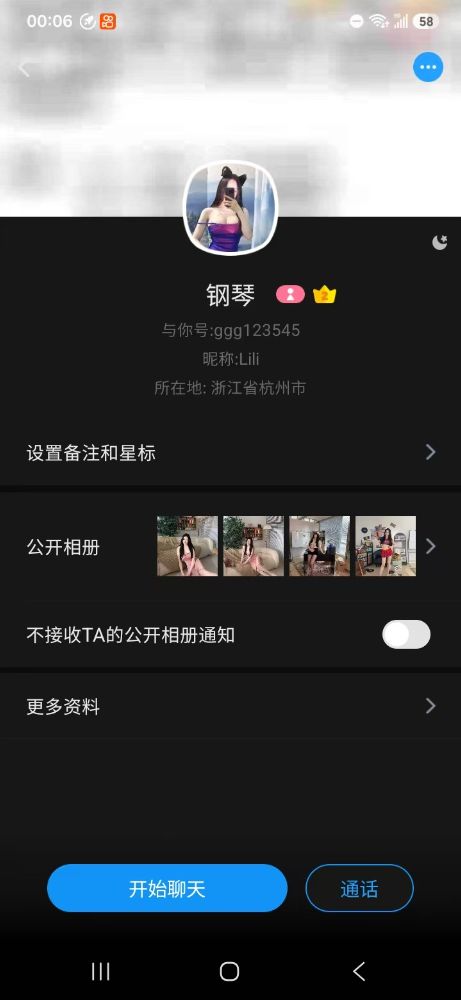View the 钢琴 profile avatar
461x1000 pixels.
coord(231,207)
